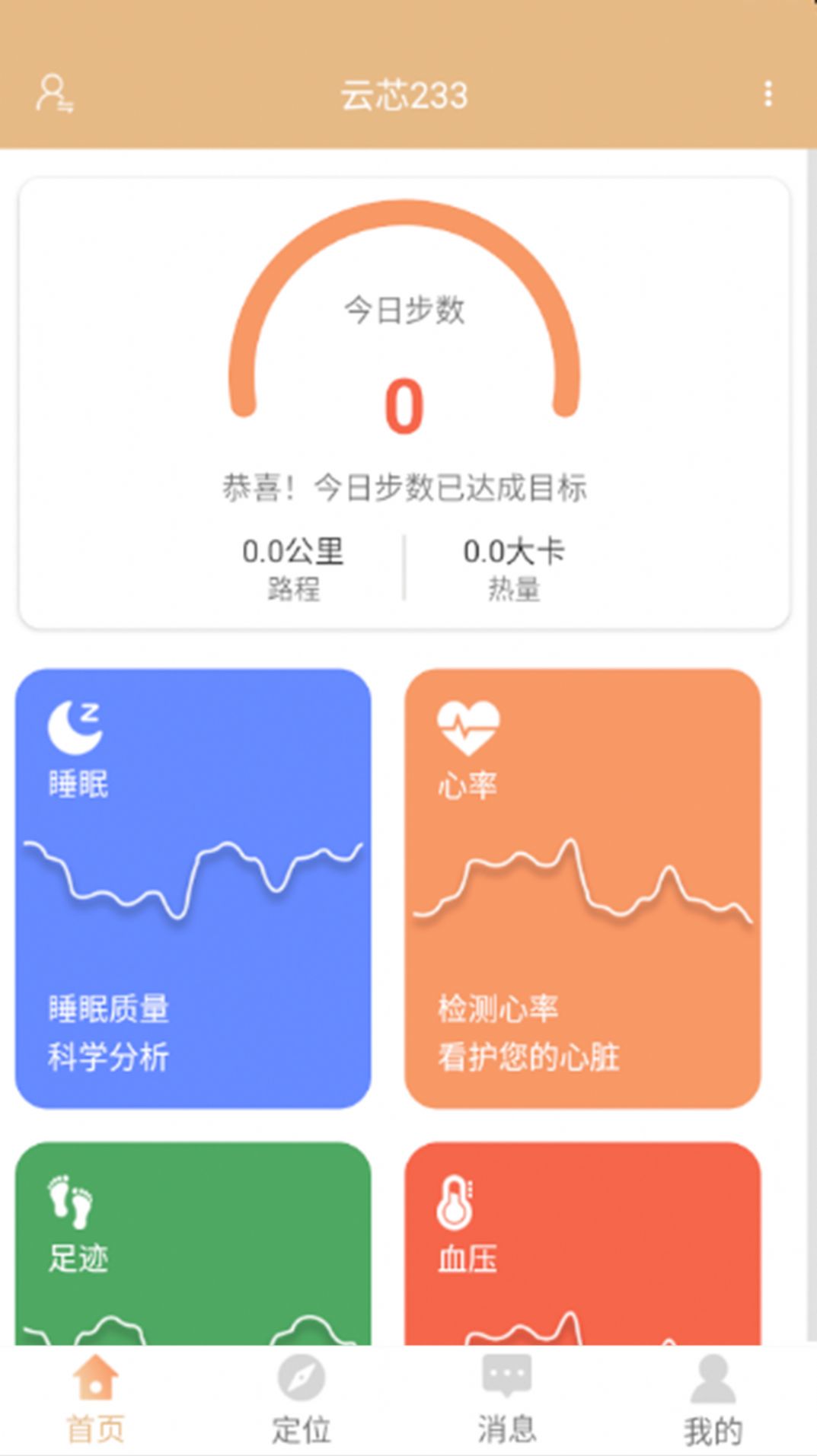Open the 睡眠 sleep card

[193, 887]
